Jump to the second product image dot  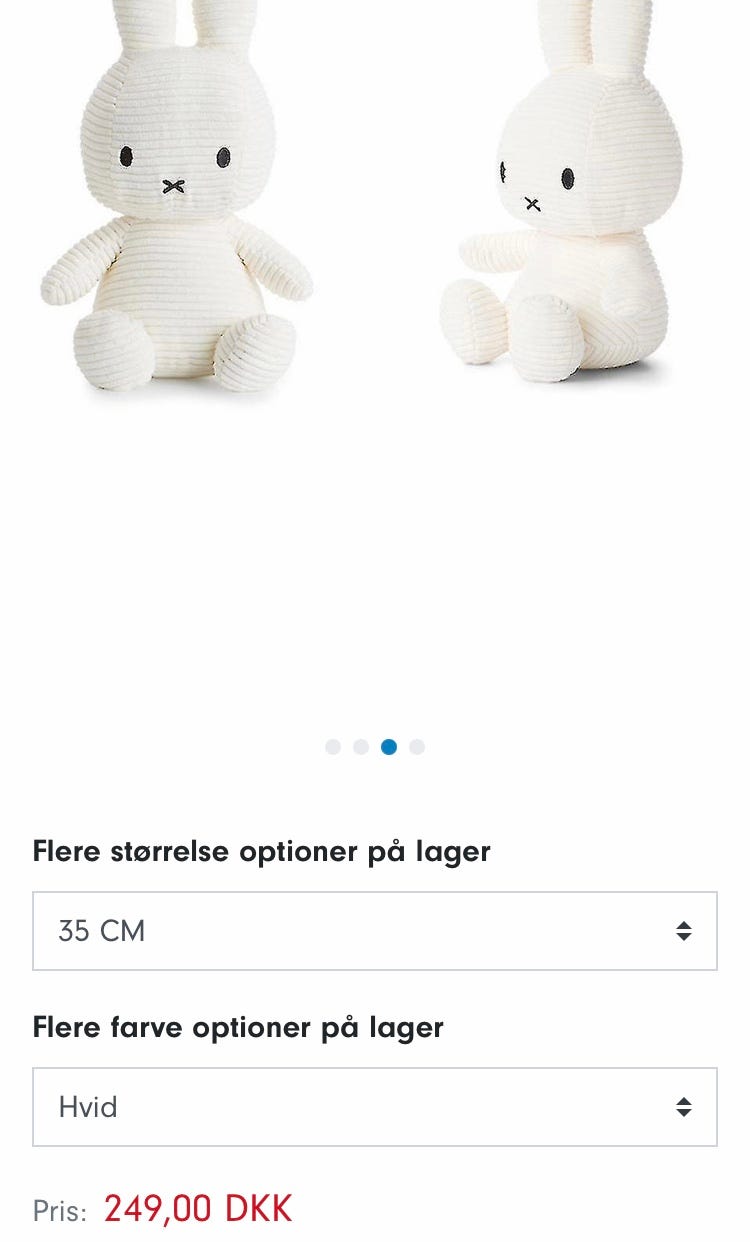[361, 747]
